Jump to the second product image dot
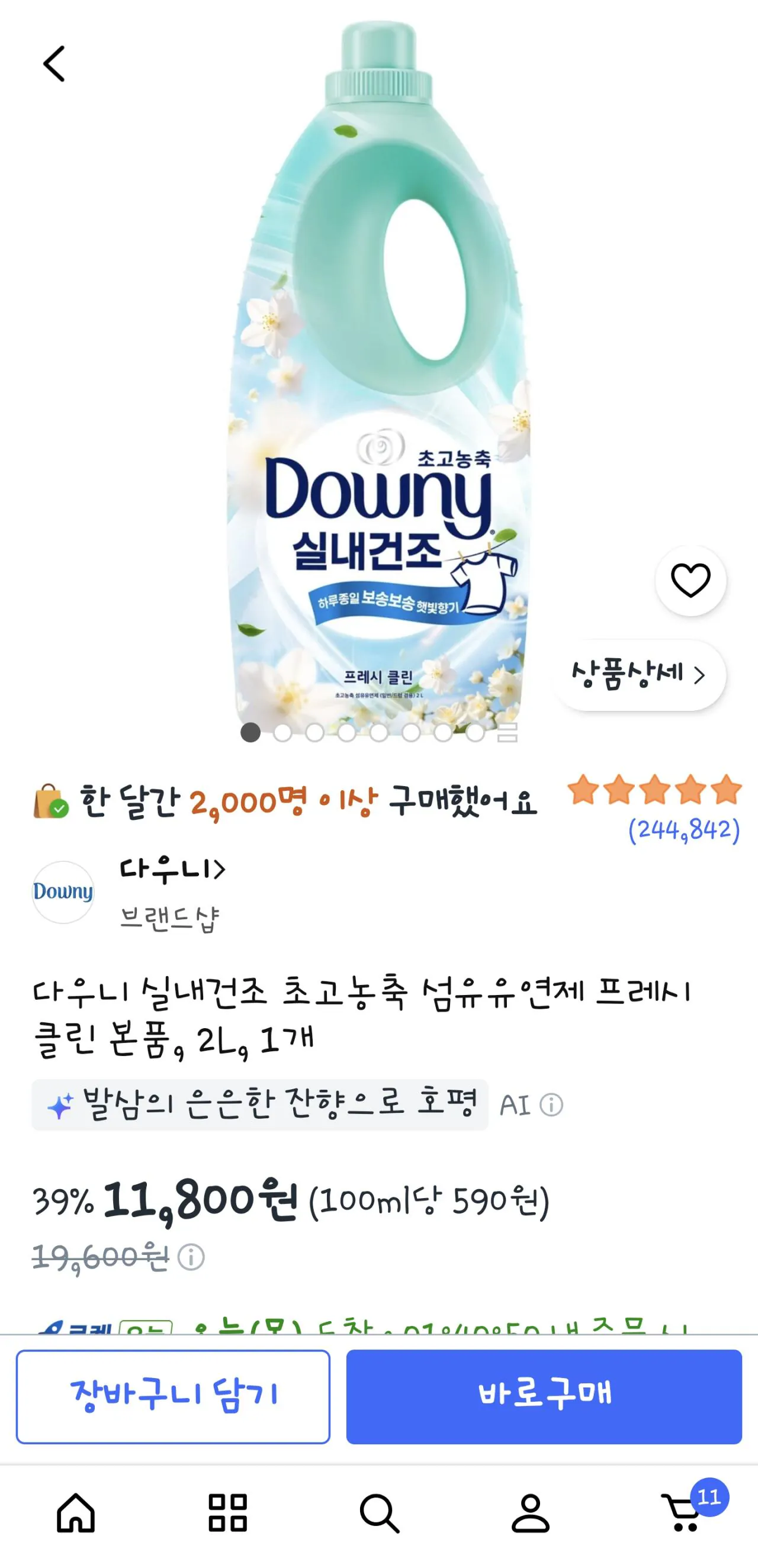 282,732
